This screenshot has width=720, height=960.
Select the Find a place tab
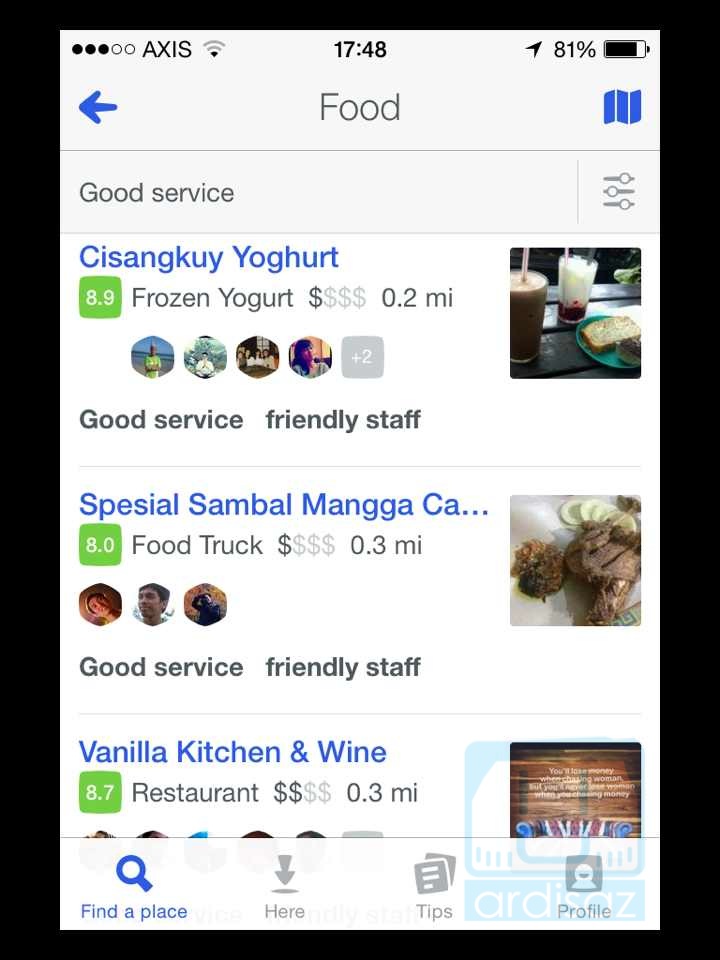(134, 885)
